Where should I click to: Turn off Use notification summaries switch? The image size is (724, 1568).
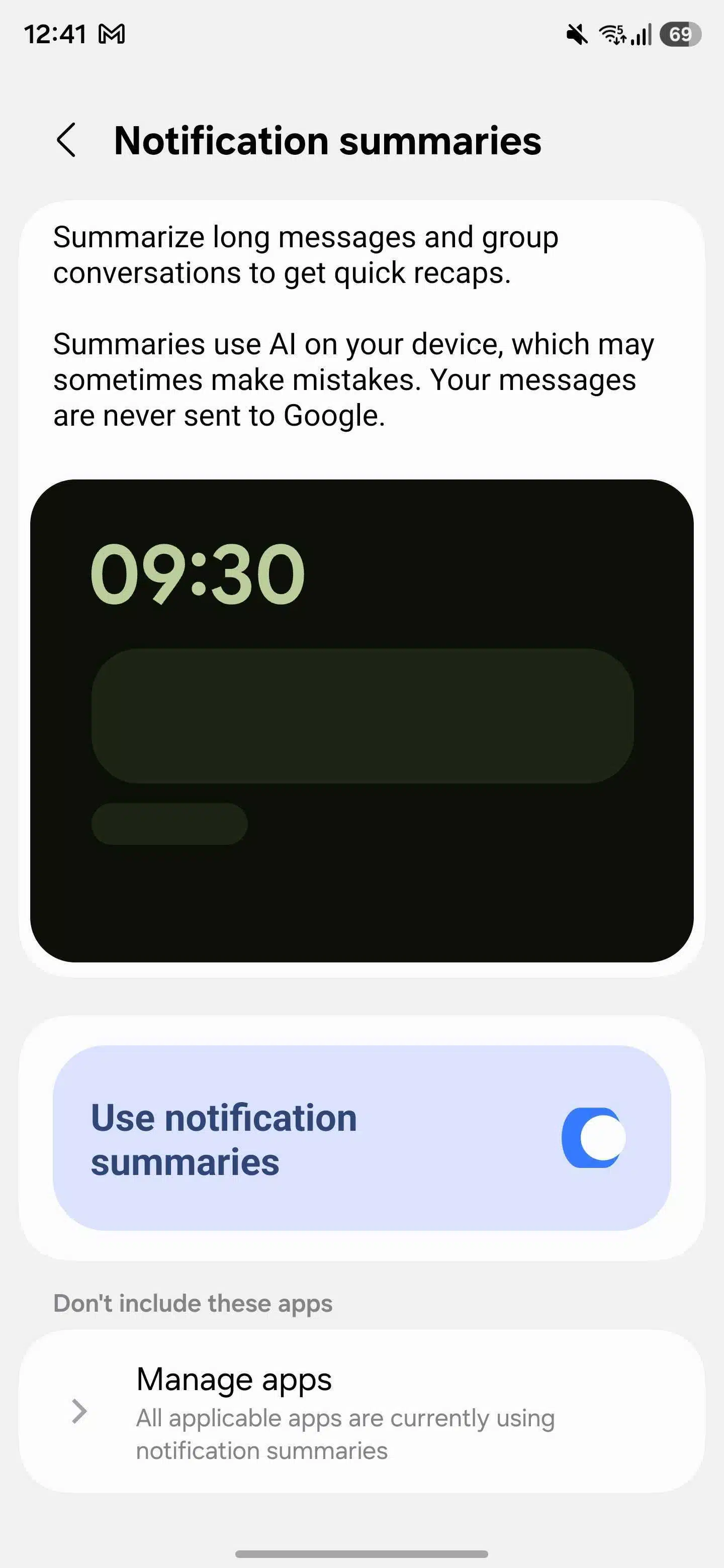coord(593,1137)
